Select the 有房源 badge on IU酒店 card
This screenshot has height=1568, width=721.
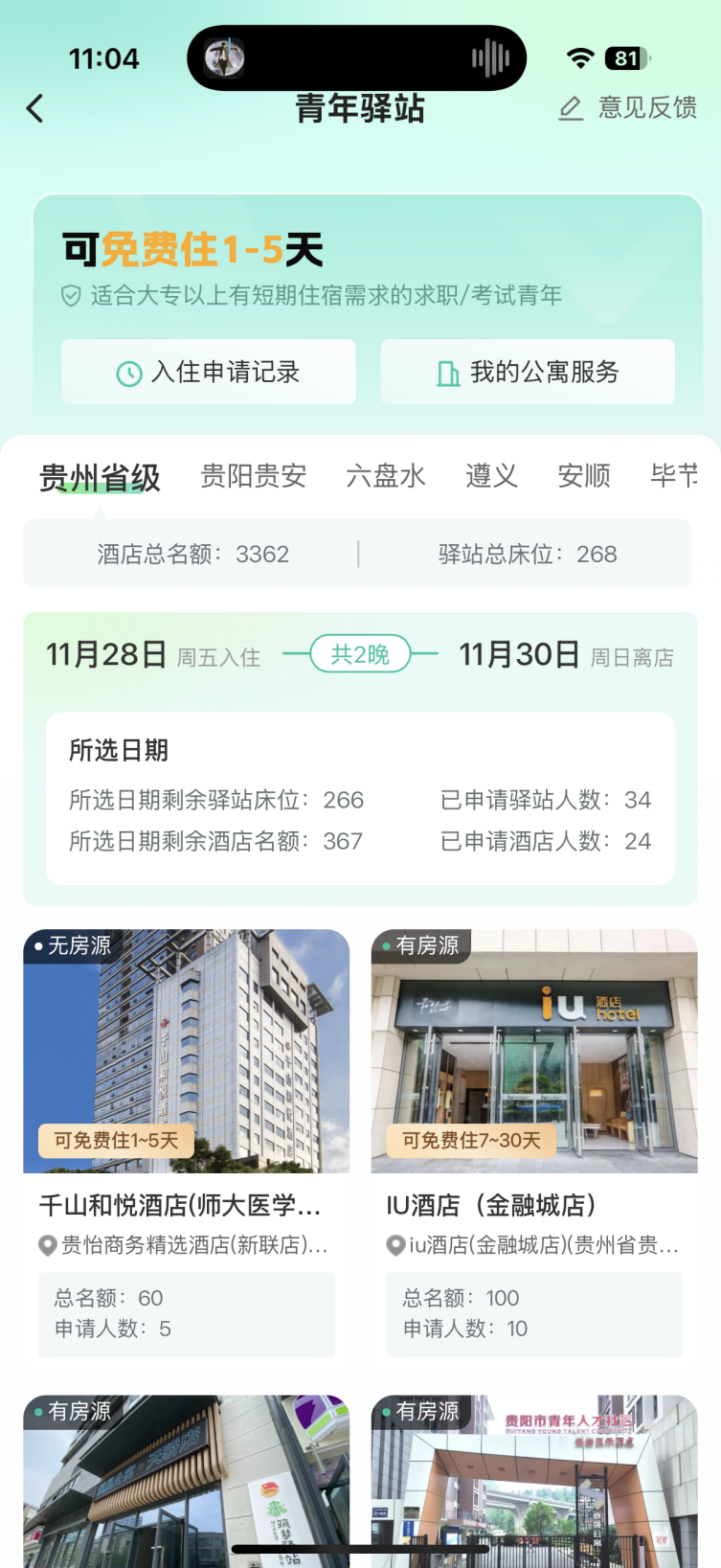click(419, 945)
